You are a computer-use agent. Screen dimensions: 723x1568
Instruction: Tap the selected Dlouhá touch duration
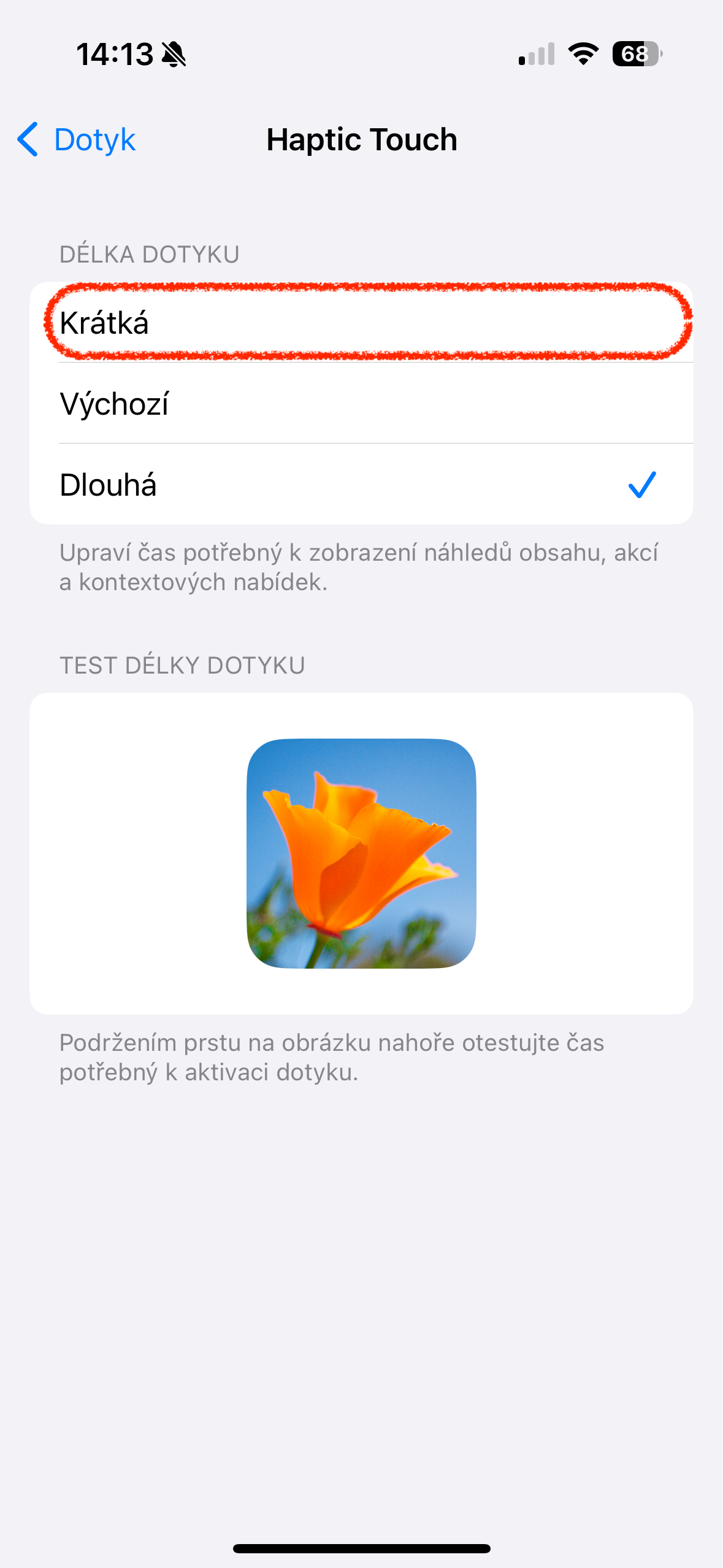pos(361,485)
